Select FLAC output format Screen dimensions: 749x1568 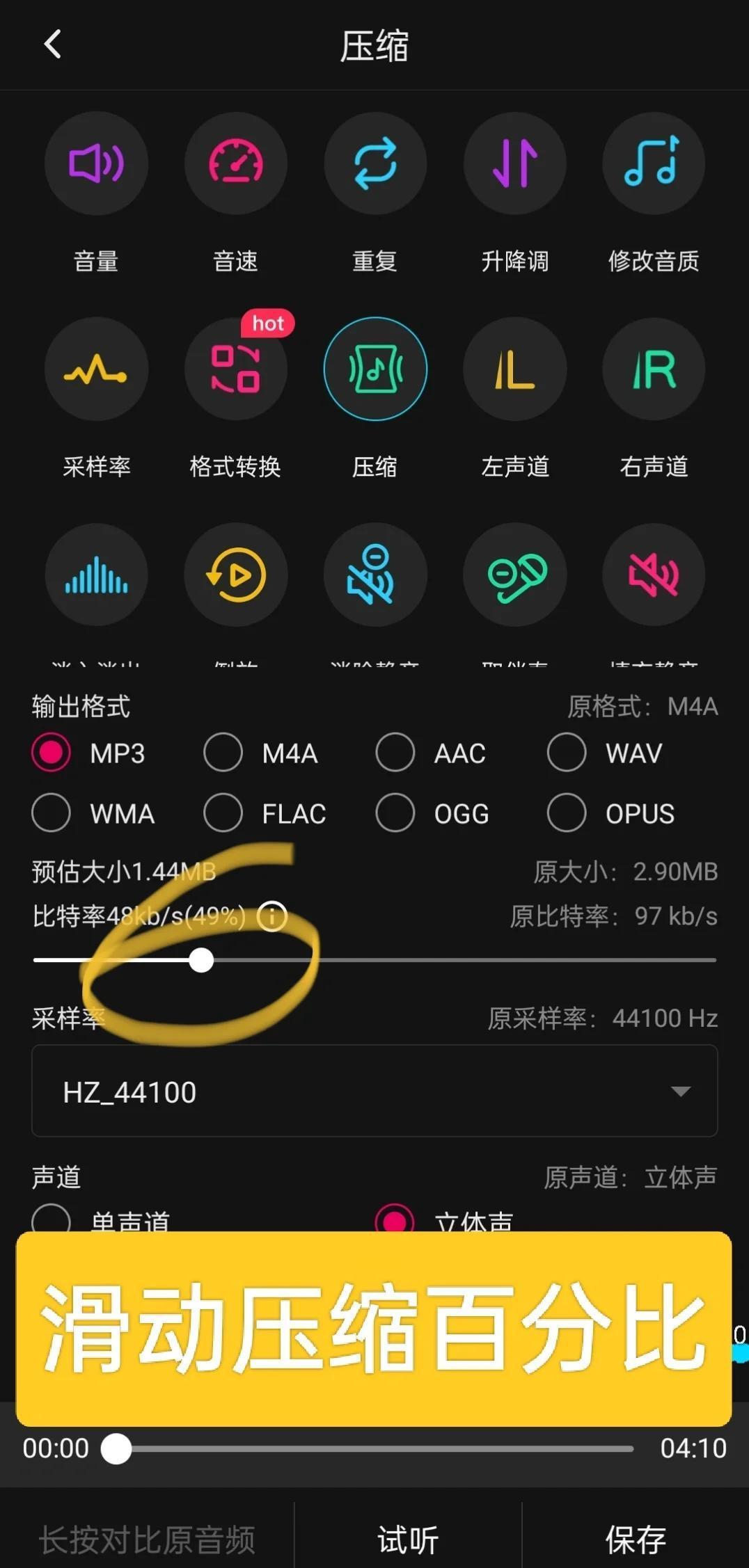[223, 813]
